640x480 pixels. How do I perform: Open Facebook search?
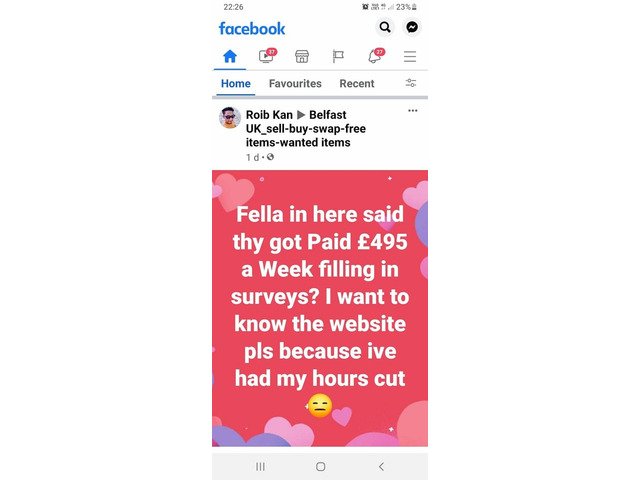(385, 28)
